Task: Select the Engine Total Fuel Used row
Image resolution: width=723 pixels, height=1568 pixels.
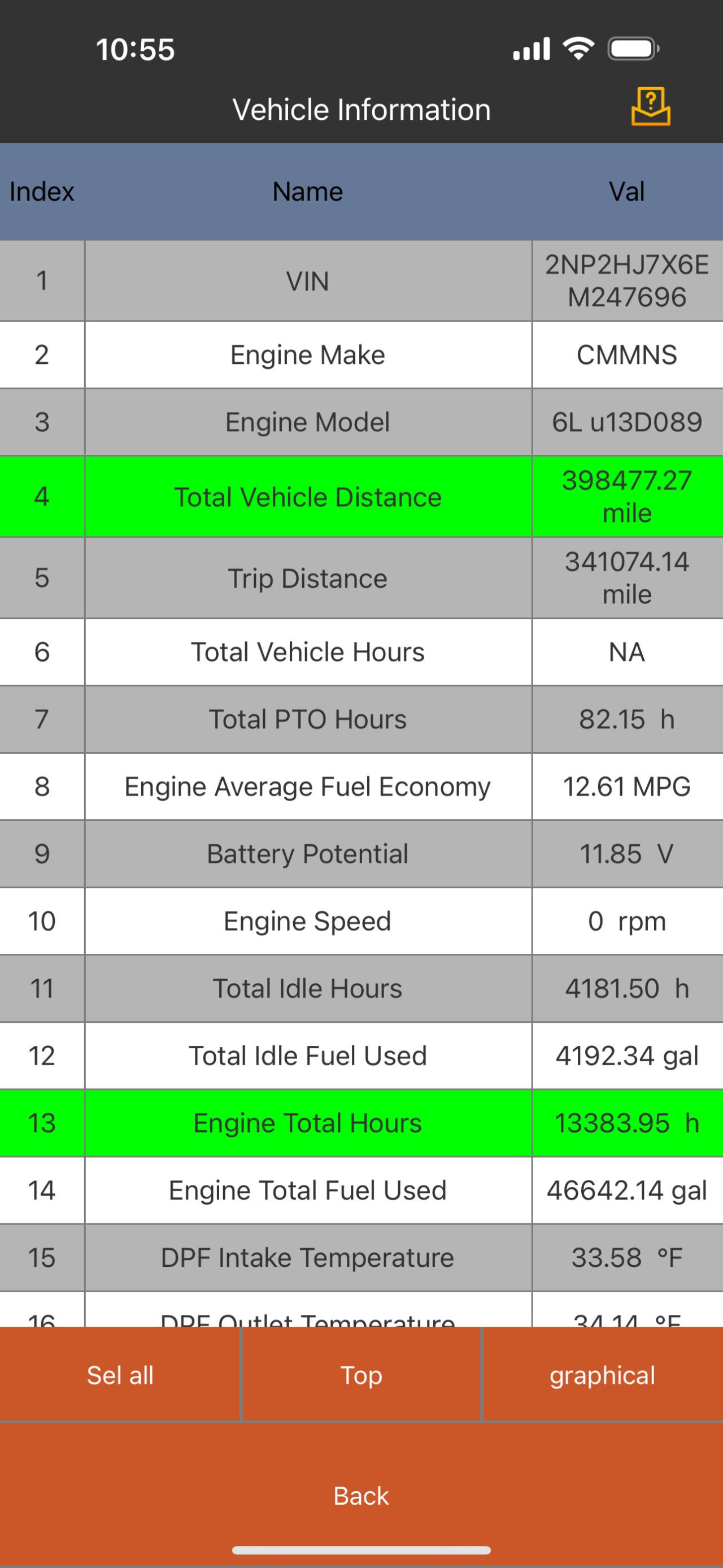Action: [307, 1190]
